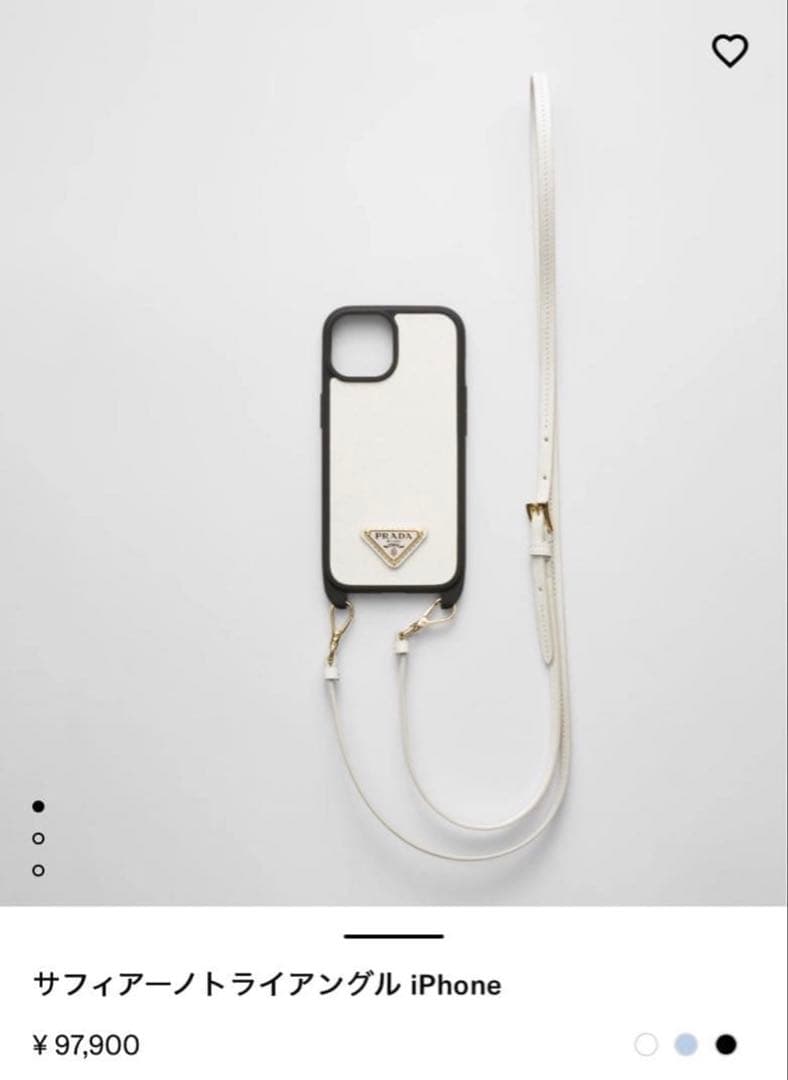Choose the white color swatch
Viewport: 788px width, 1080px height.
(x=647, y=1043)
